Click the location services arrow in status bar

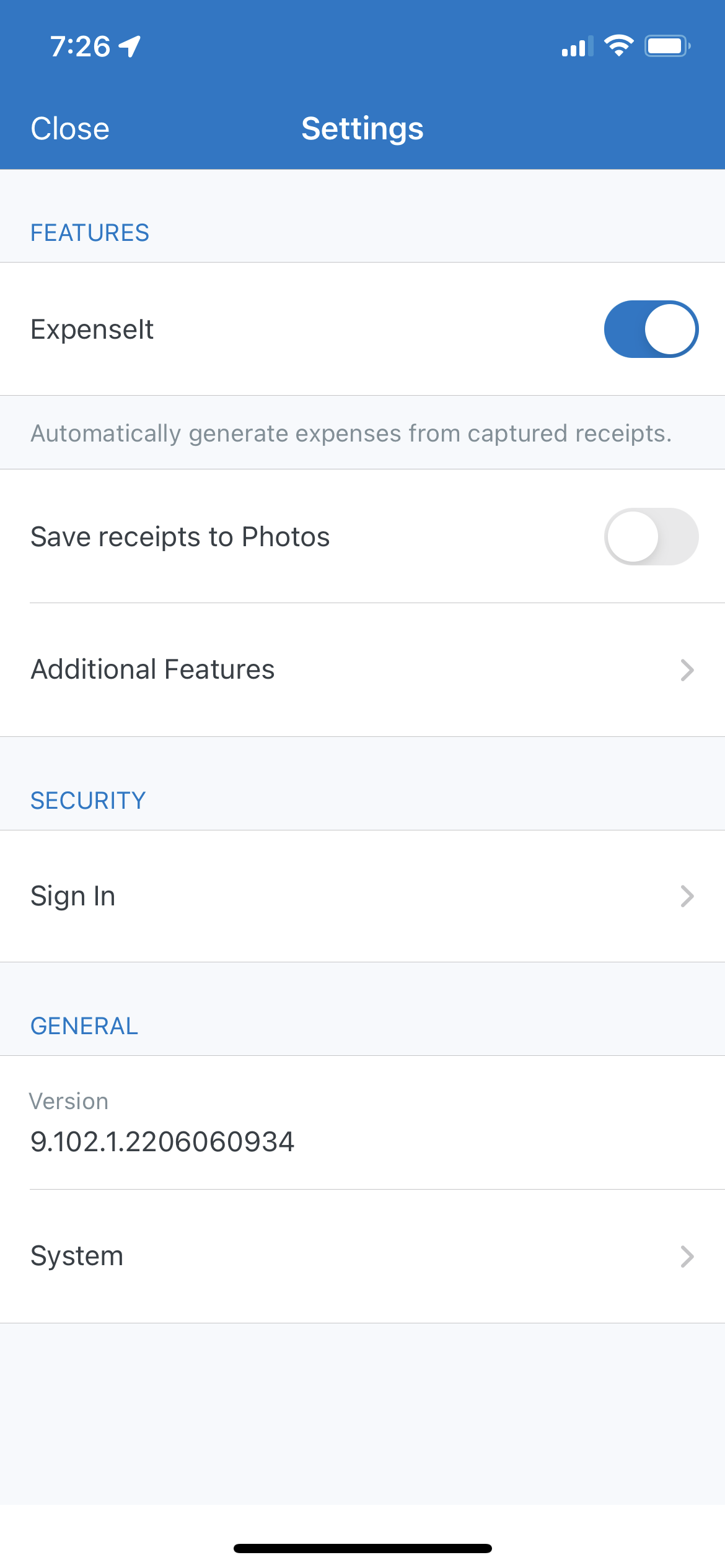(128, 45)
